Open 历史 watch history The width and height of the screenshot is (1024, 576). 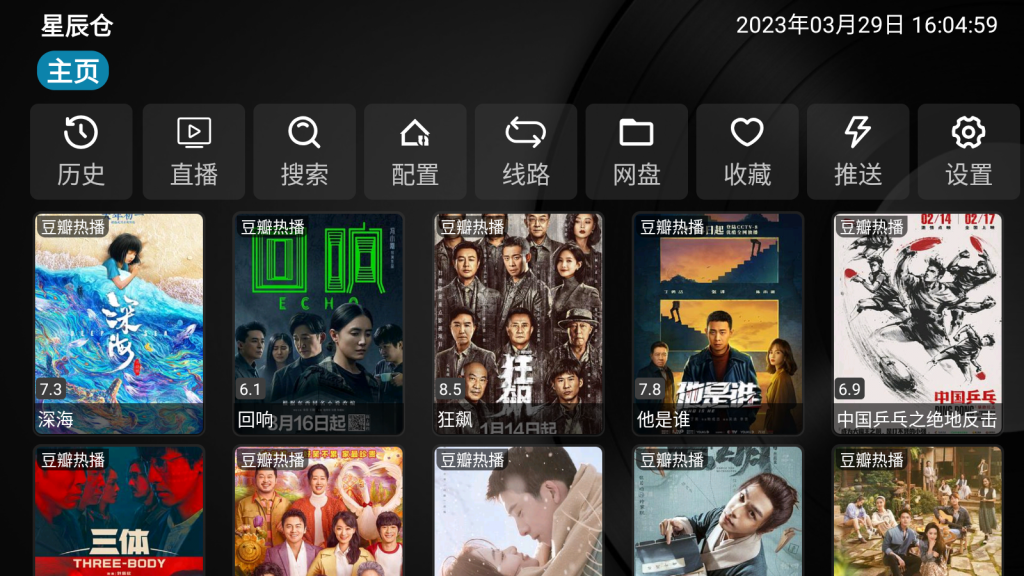[81, 151]
